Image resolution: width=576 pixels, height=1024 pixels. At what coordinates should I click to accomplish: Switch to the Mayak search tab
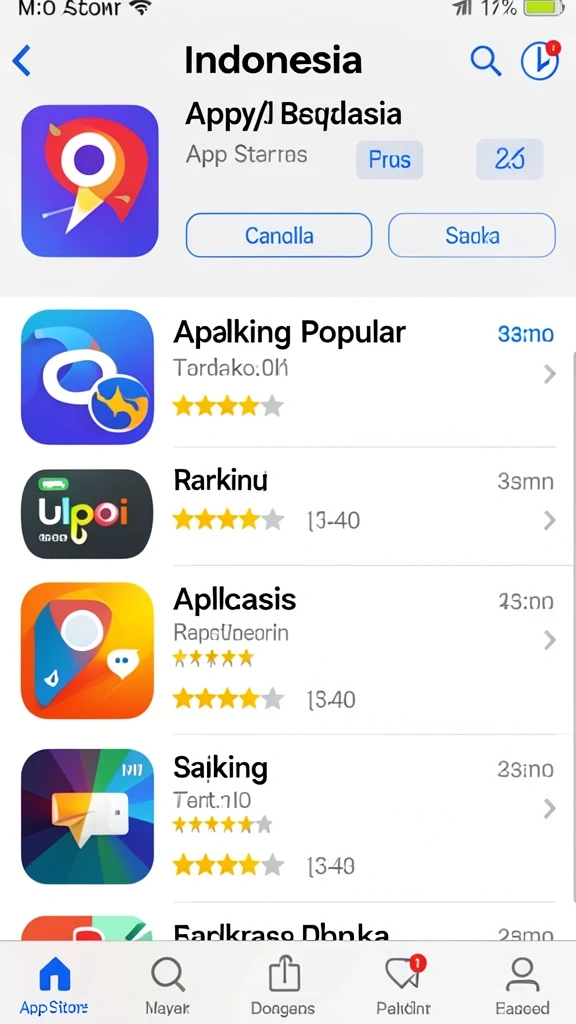pyautogui.click(x=168, y=985)
